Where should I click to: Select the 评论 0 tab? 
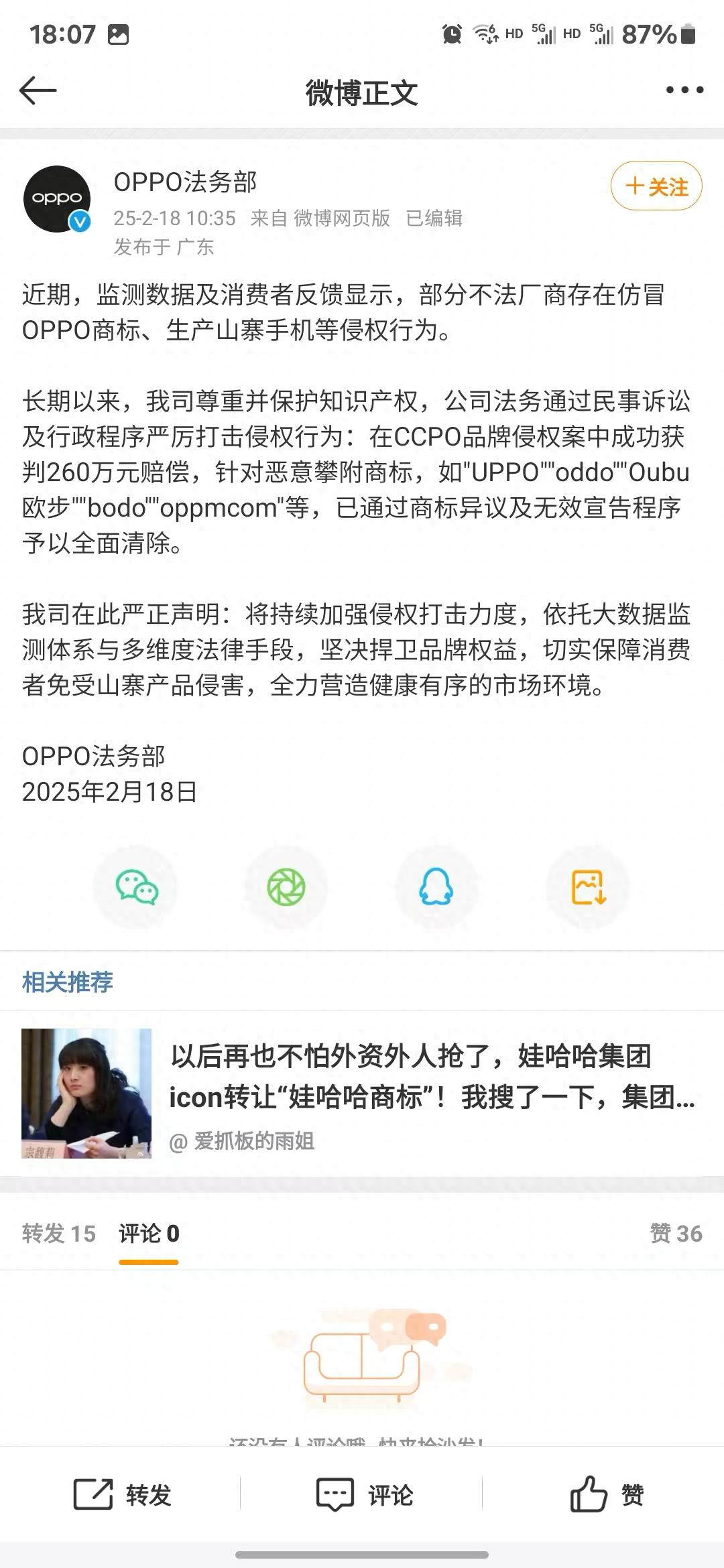click(149, 1234)
